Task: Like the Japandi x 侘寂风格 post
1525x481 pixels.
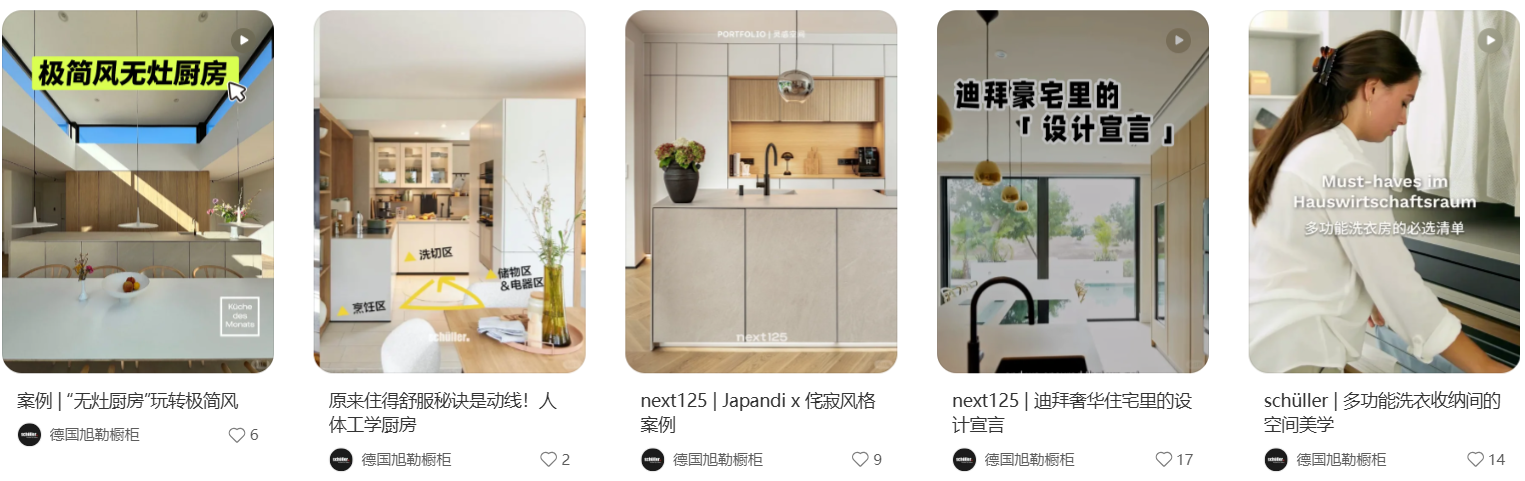Action: click(860, 460)
